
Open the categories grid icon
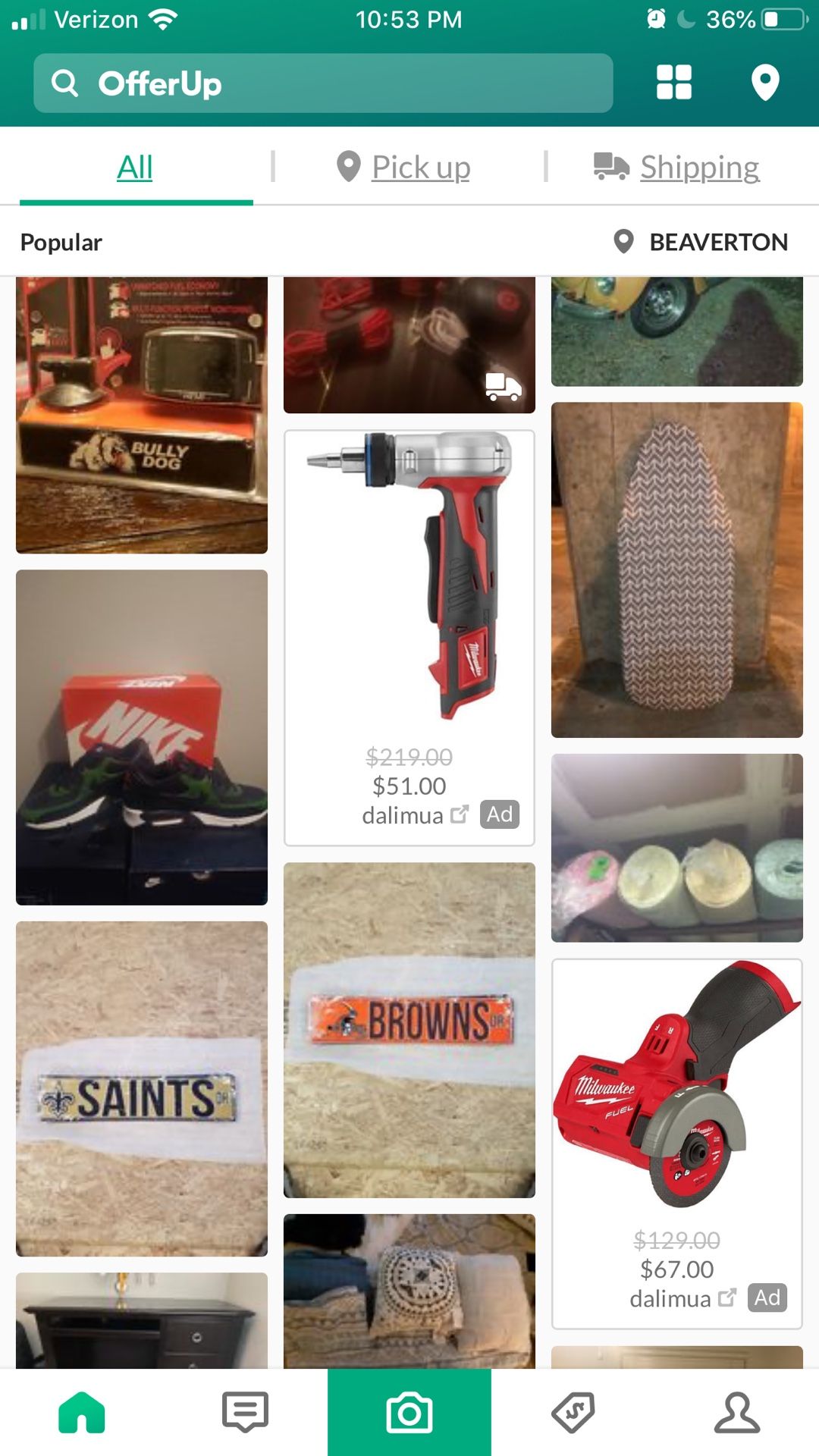673,83
